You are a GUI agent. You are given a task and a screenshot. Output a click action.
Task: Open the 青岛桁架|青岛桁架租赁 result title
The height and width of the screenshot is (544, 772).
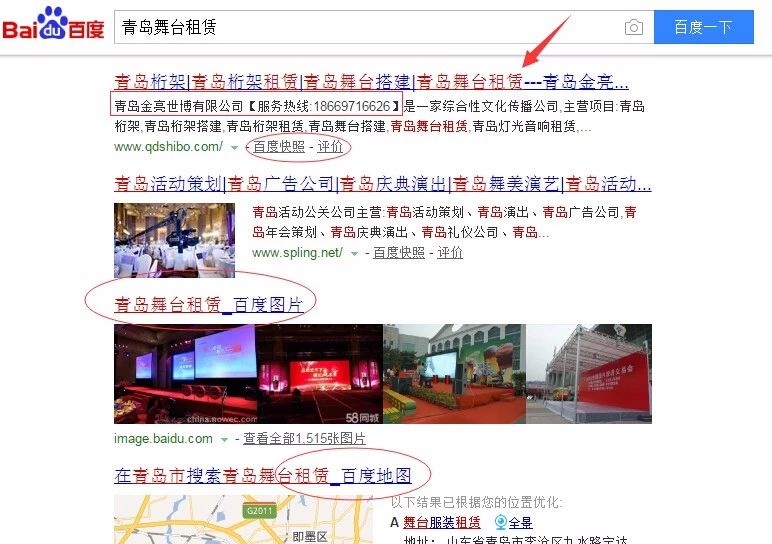pyautogui.click(x=371, y=81)
